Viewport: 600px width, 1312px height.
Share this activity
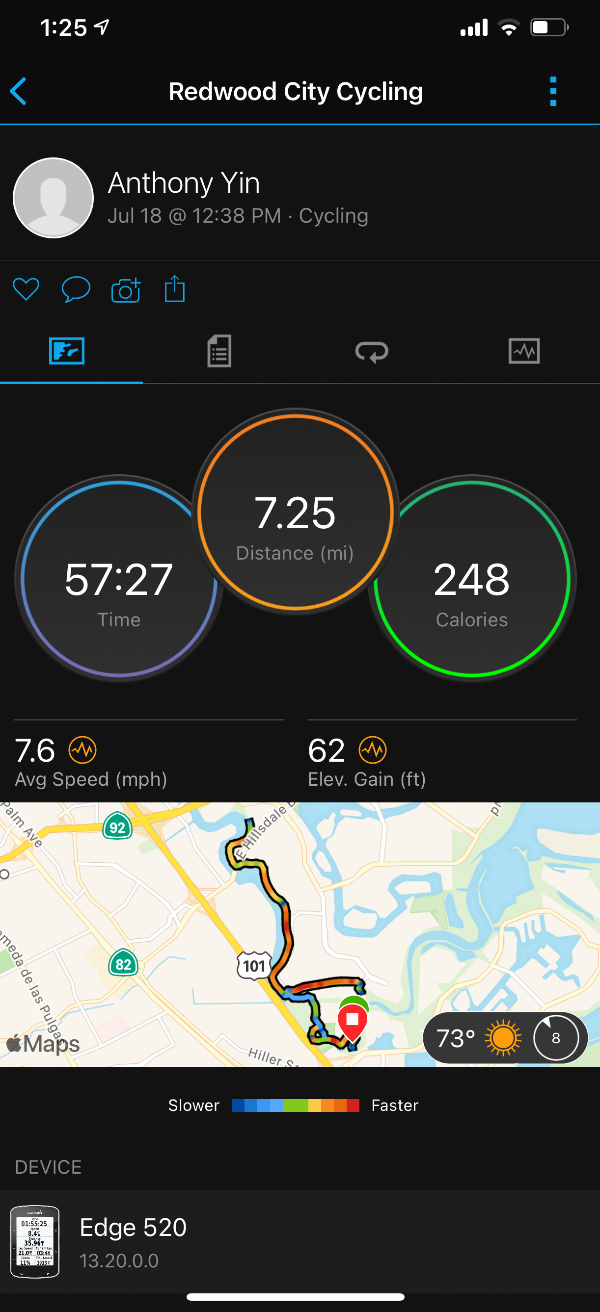(x=175, y=289)
